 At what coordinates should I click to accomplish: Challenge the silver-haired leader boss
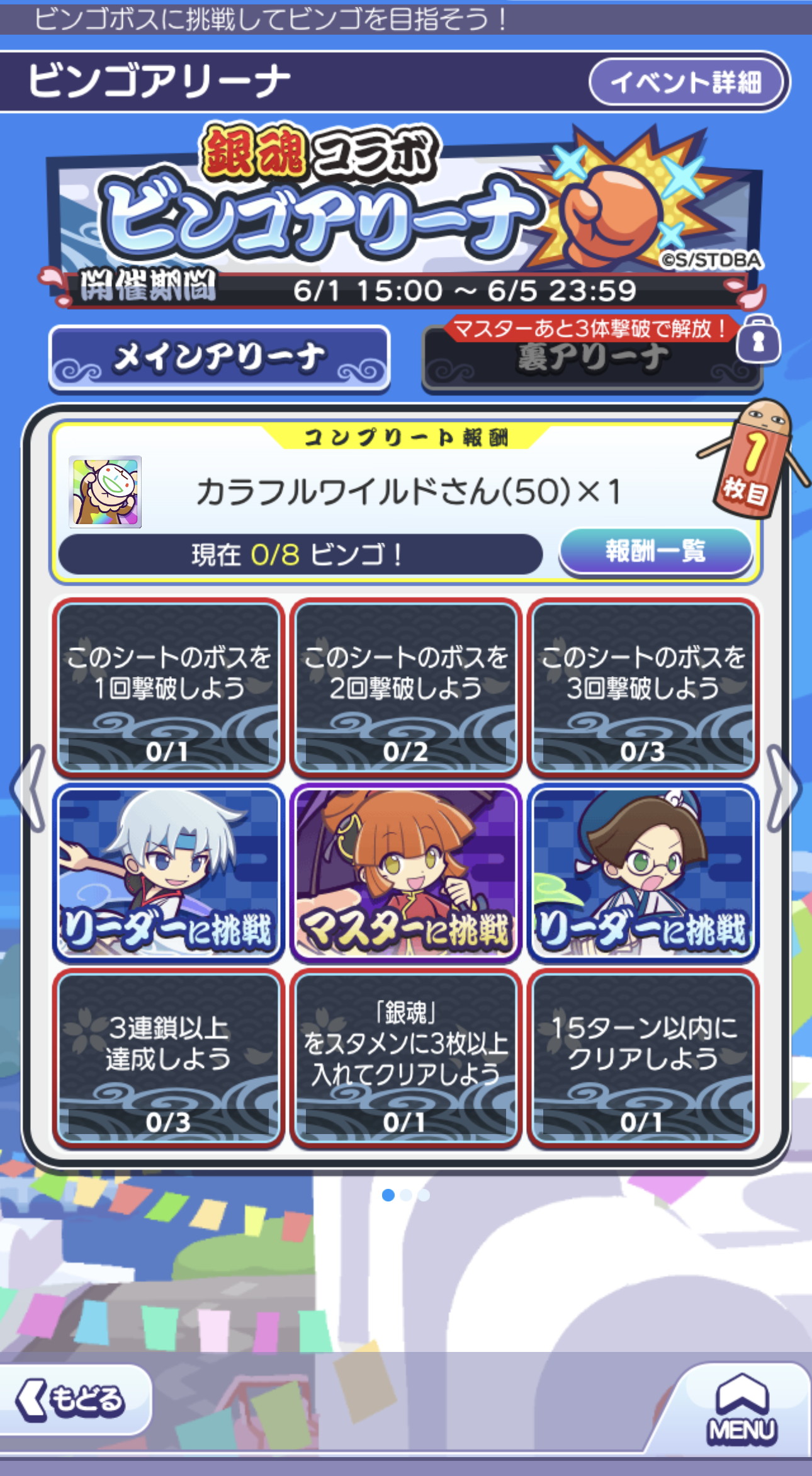point(168,873)
